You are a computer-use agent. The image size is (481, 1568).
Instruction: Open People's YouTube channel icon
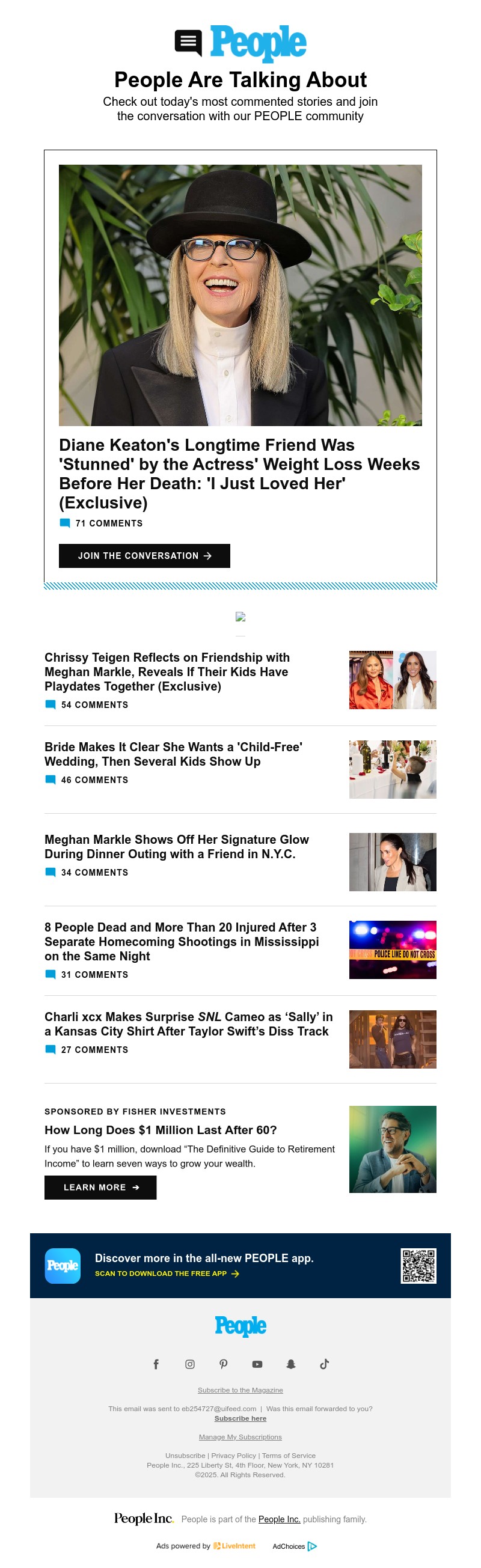(257, 1364)
